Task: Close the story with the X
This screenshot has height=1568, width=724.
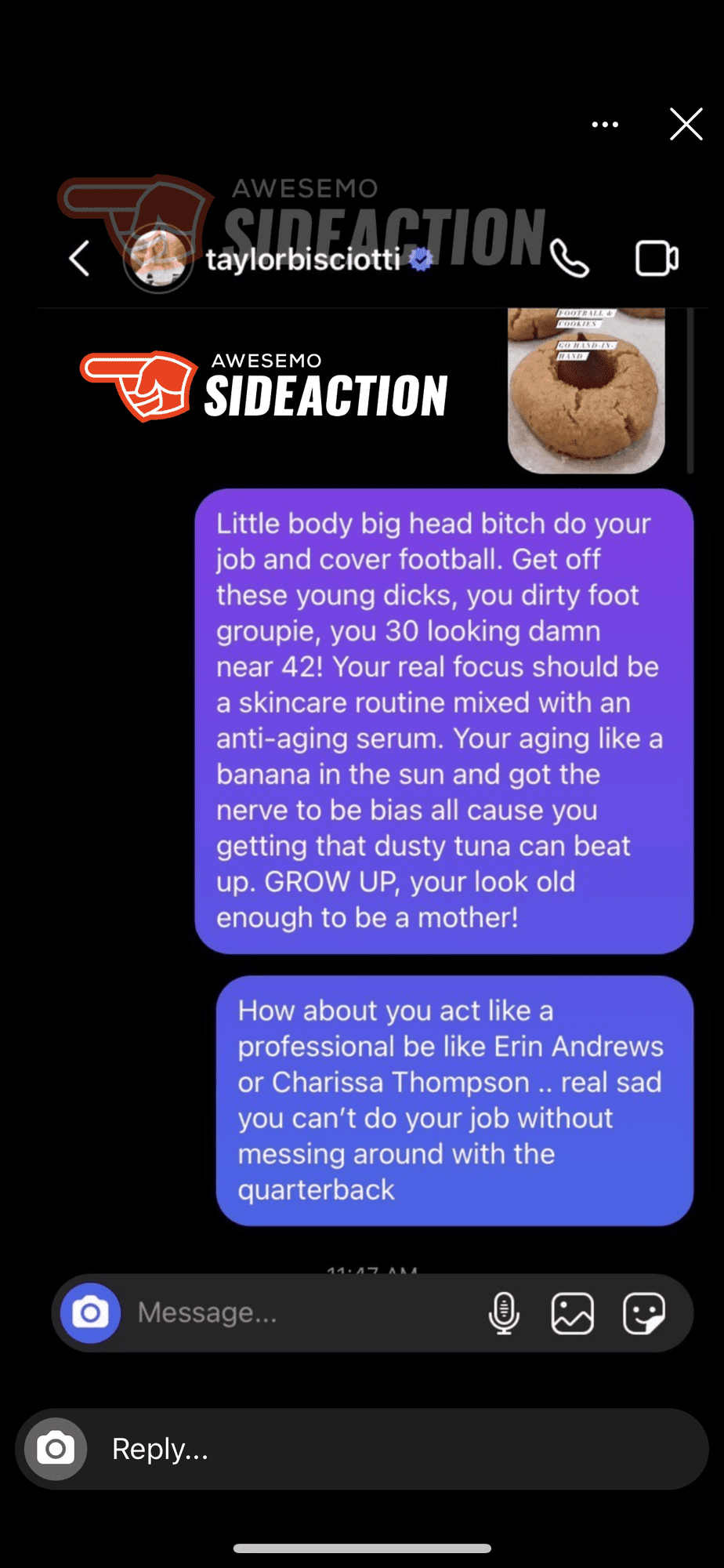Action: coord(686,125)
